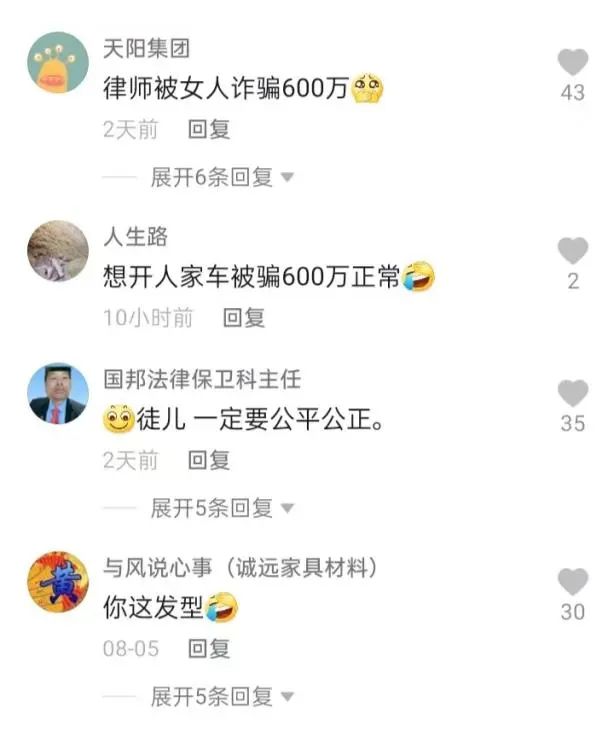Expand 6 replies under 天阳集团's comment

coord(221,177)
